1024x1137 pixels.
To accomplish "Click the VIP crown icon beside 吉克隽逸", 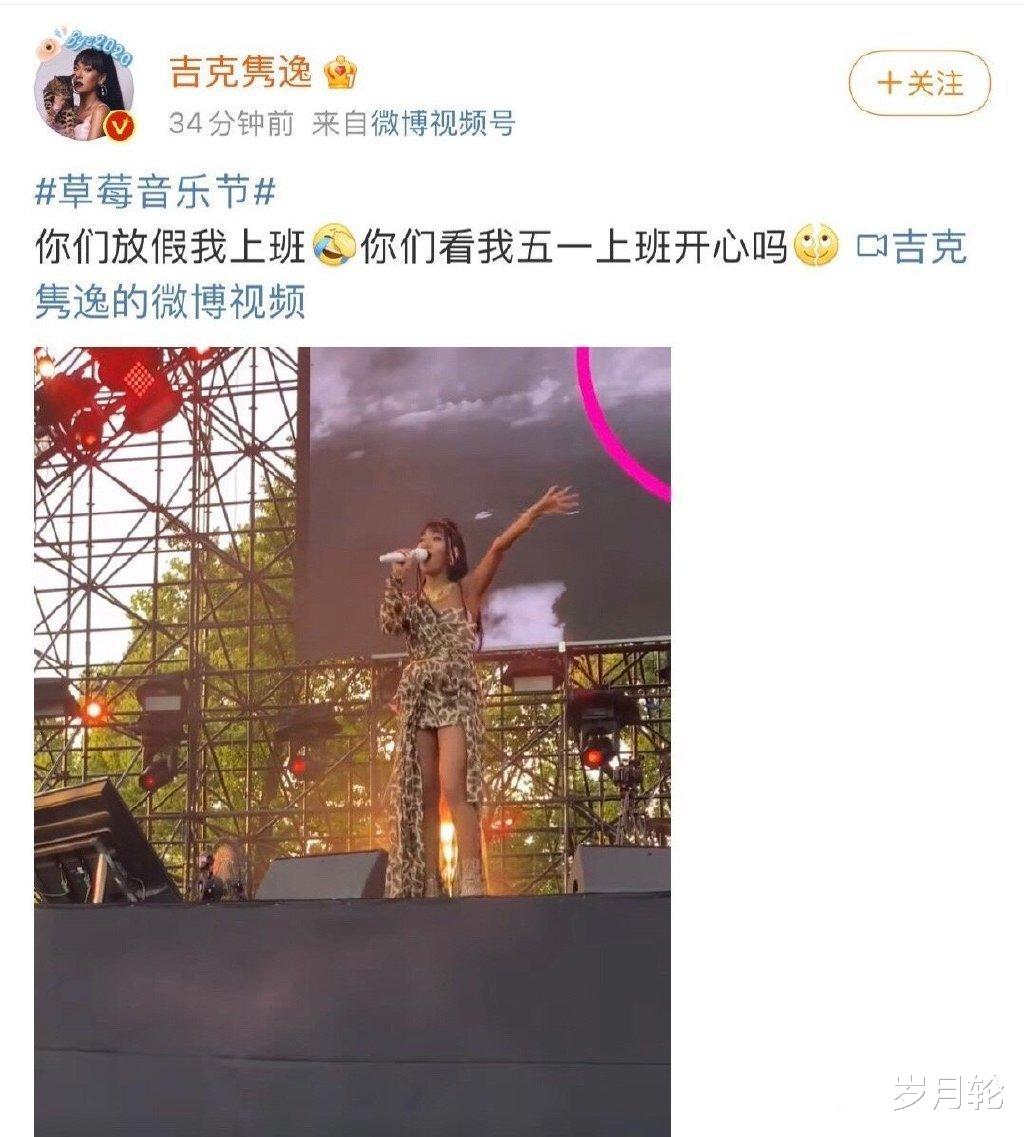I will pos(338,70).
